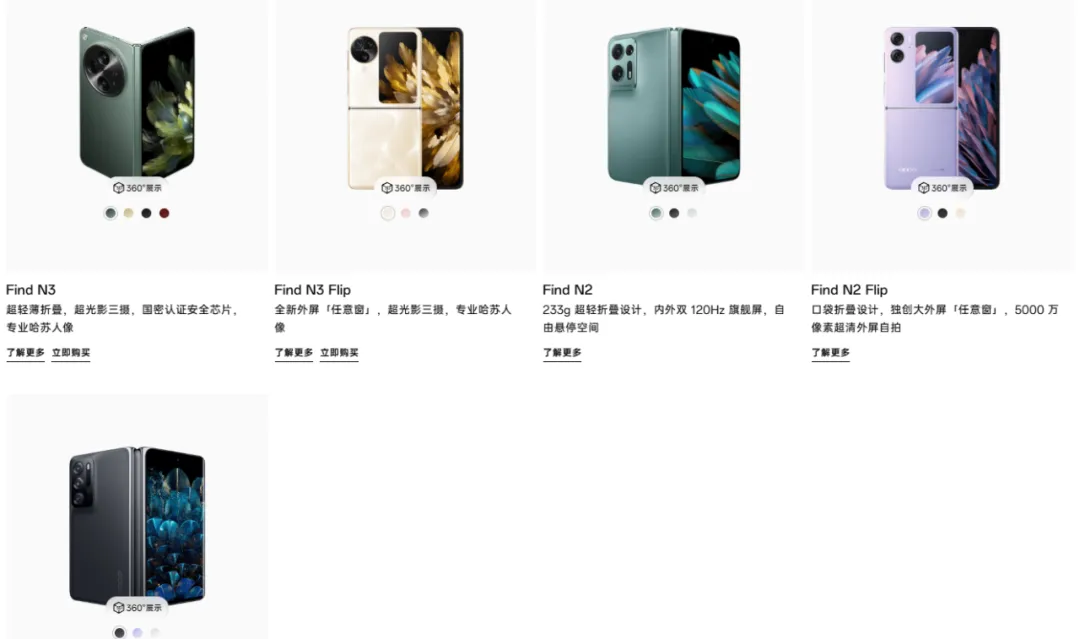The height and width of the screenshot is (639, 1080).
Task: Select the red color for Find N3
Action: pos(164,213)
